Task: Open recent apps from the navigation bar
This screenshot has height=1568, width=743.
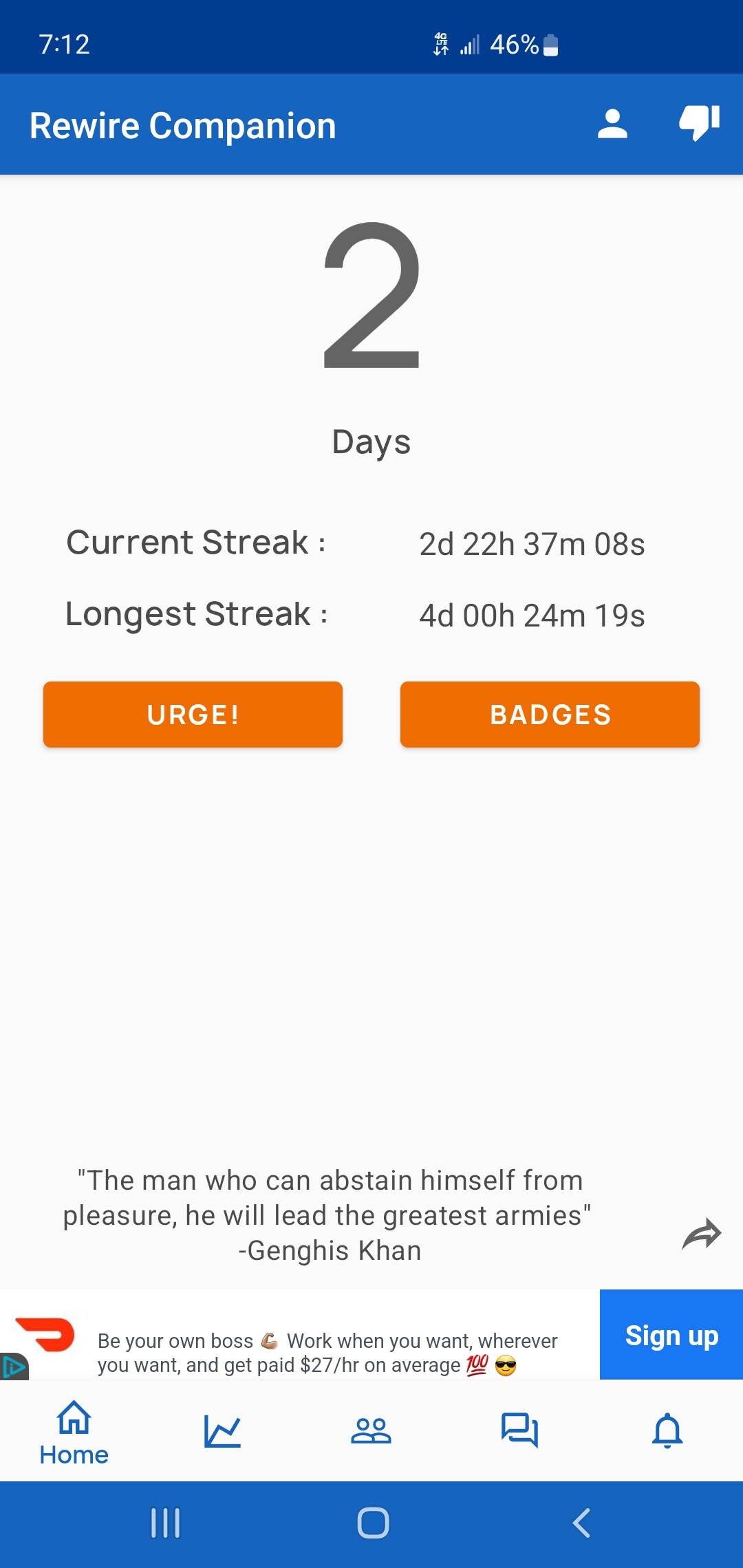Action: pyautogui.click(x=165, y=1523)
